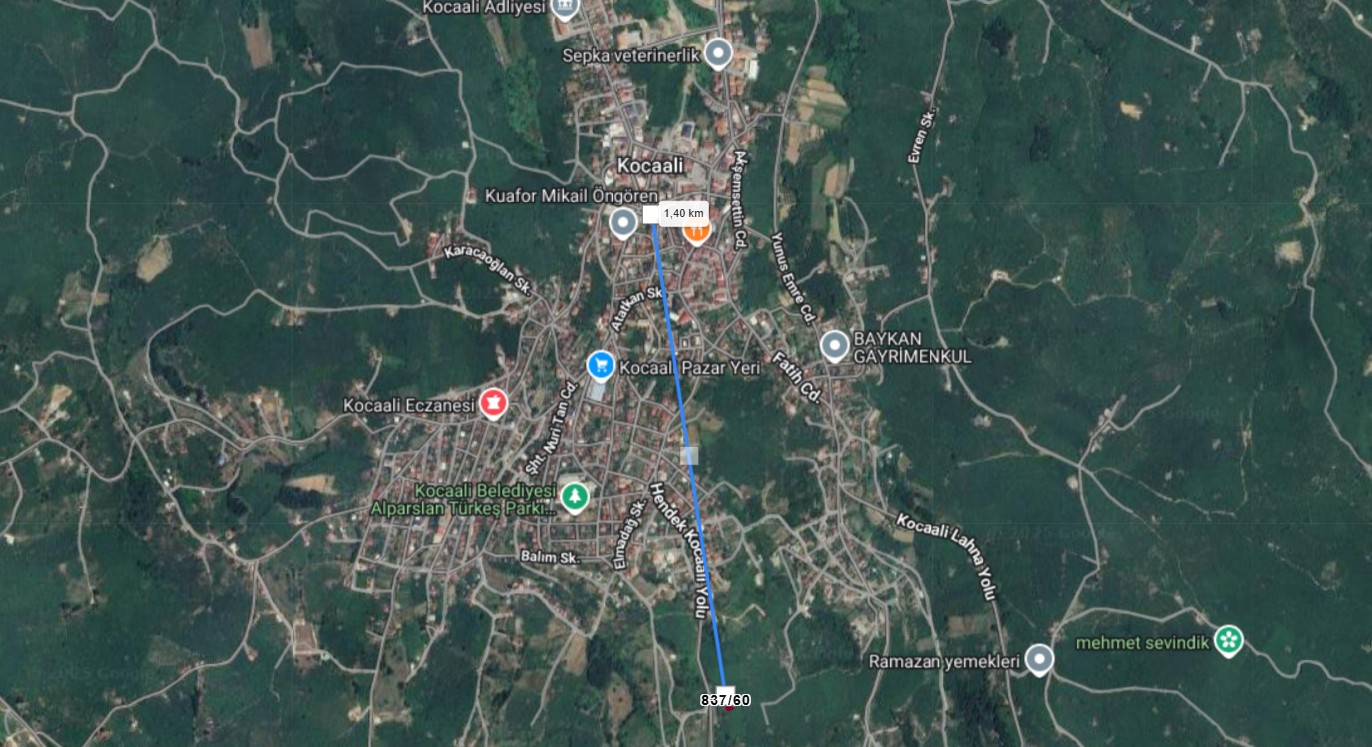Select the Kocaali Adliyesi pin

click(x=565, y=8)
